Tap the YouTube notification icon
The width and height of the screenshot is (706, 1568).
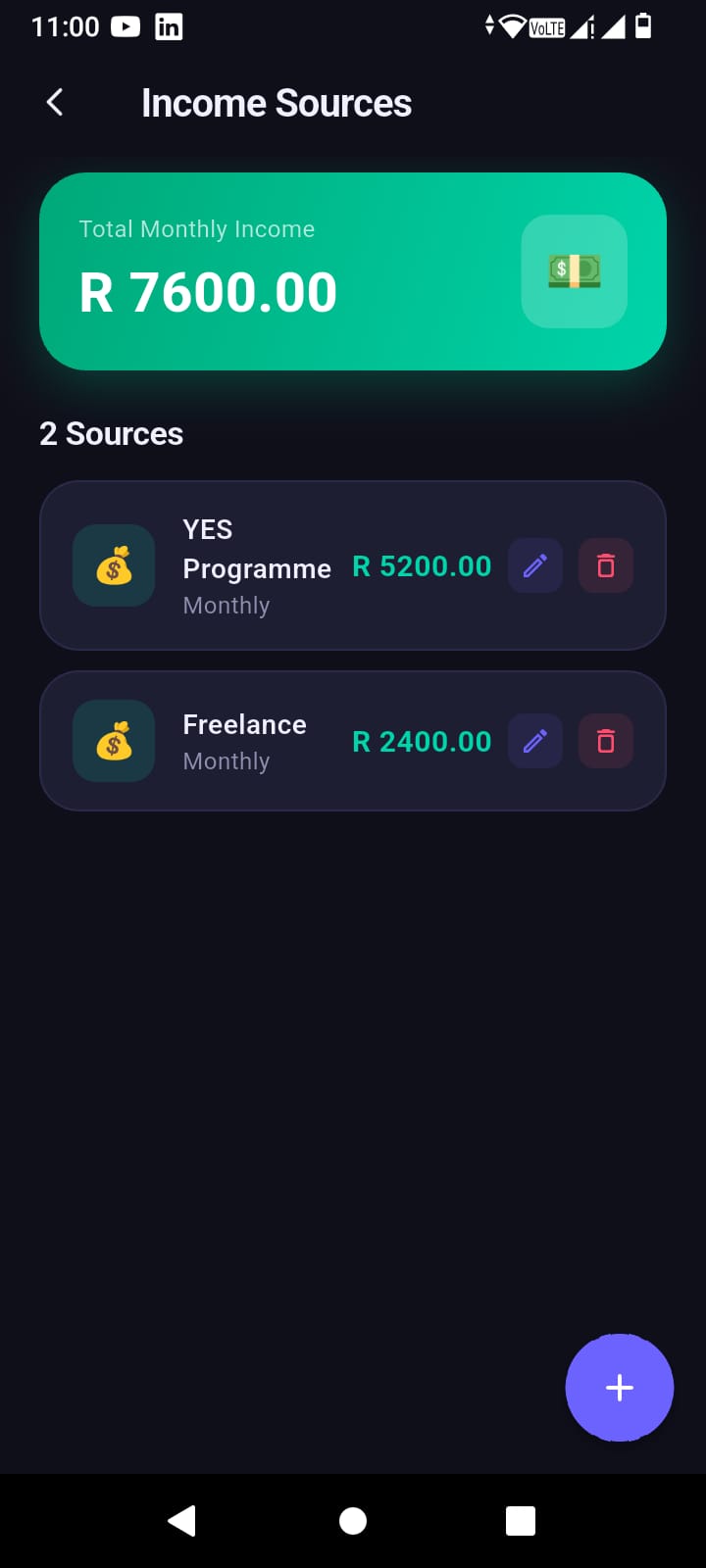(x=126, y=26)
